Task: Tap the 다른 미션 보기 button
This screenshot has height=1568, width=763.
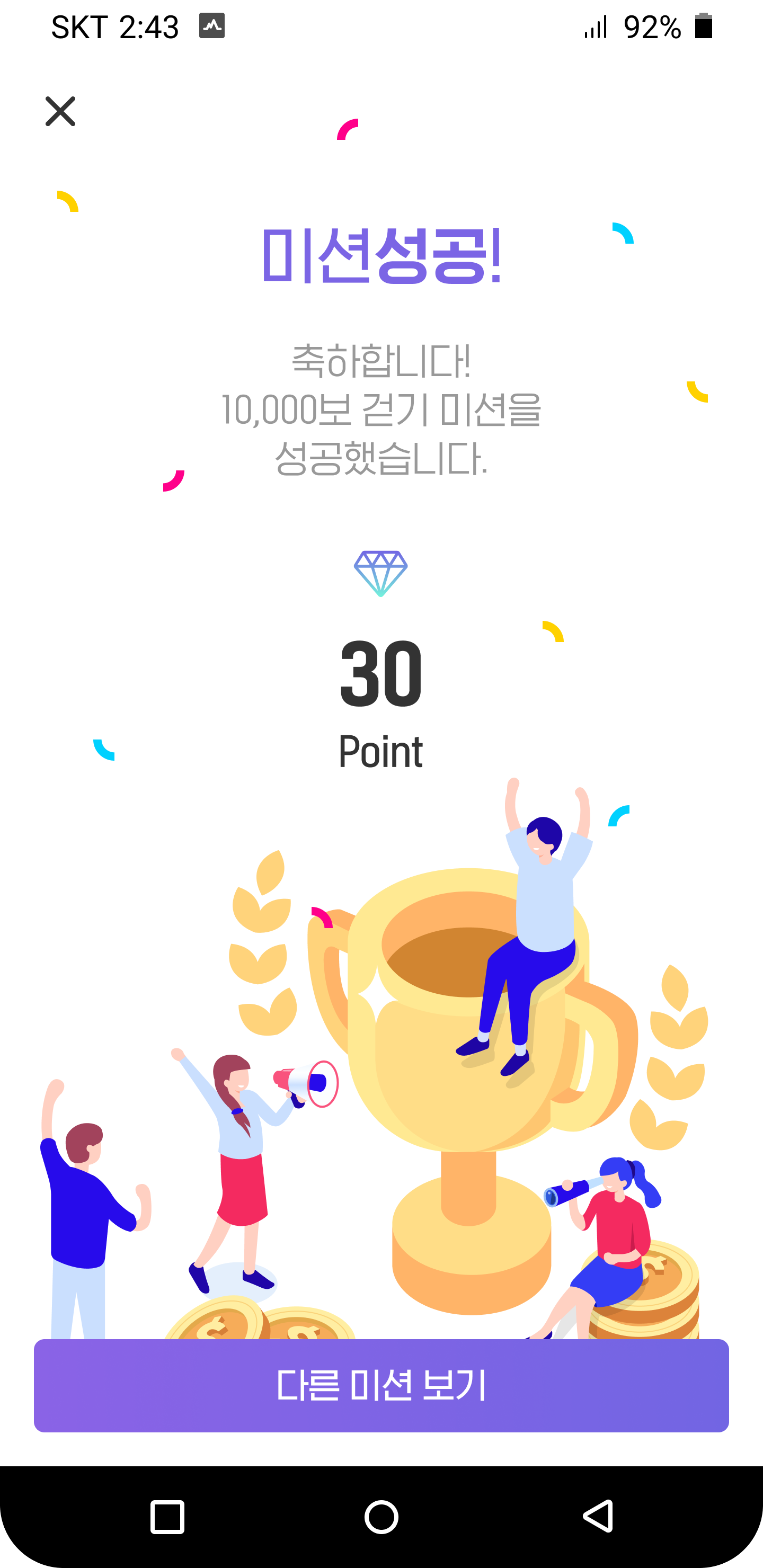Action: tap(381, 1385)
